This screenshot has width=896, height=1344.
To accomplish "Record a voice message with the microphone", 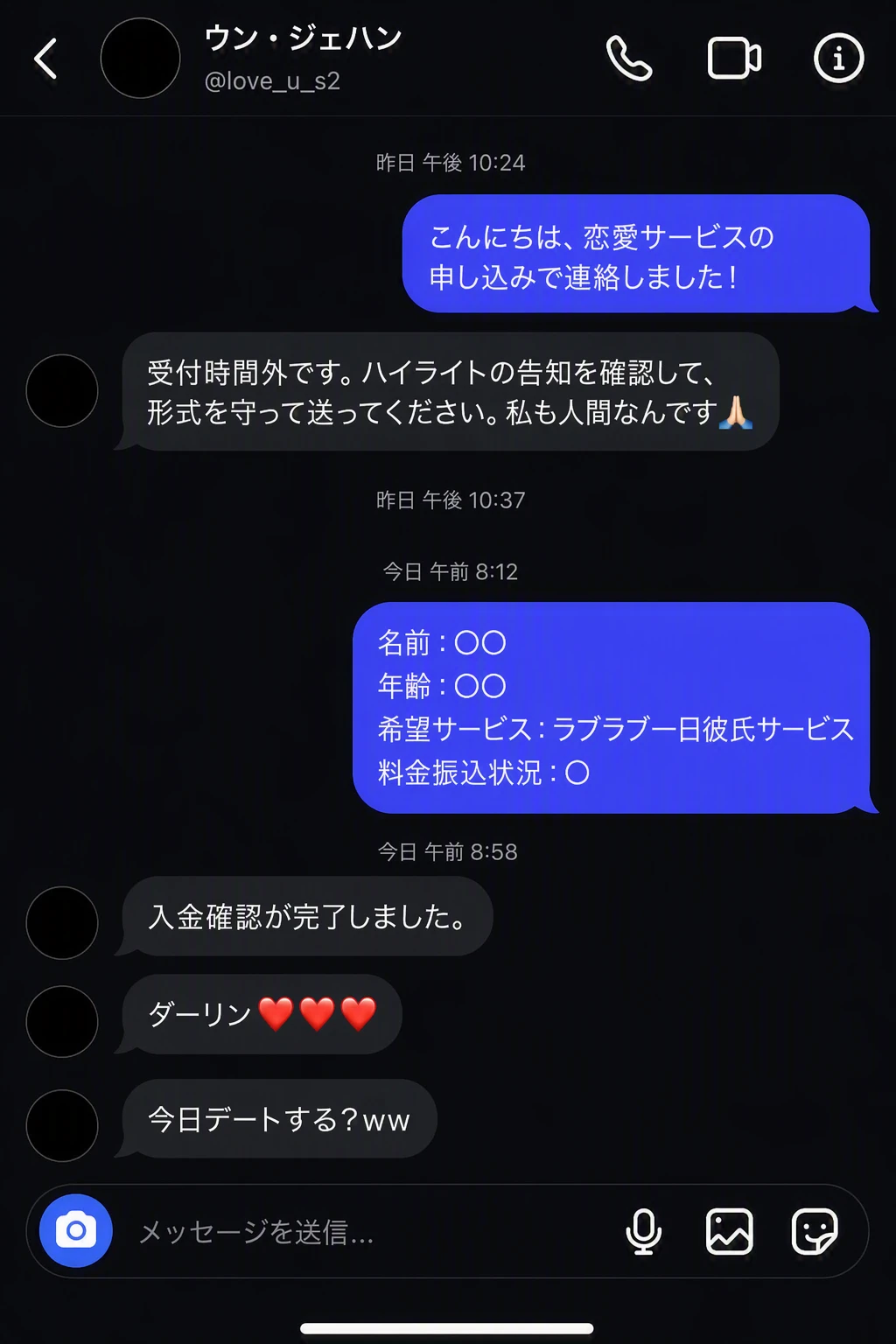I will 644,1231.
